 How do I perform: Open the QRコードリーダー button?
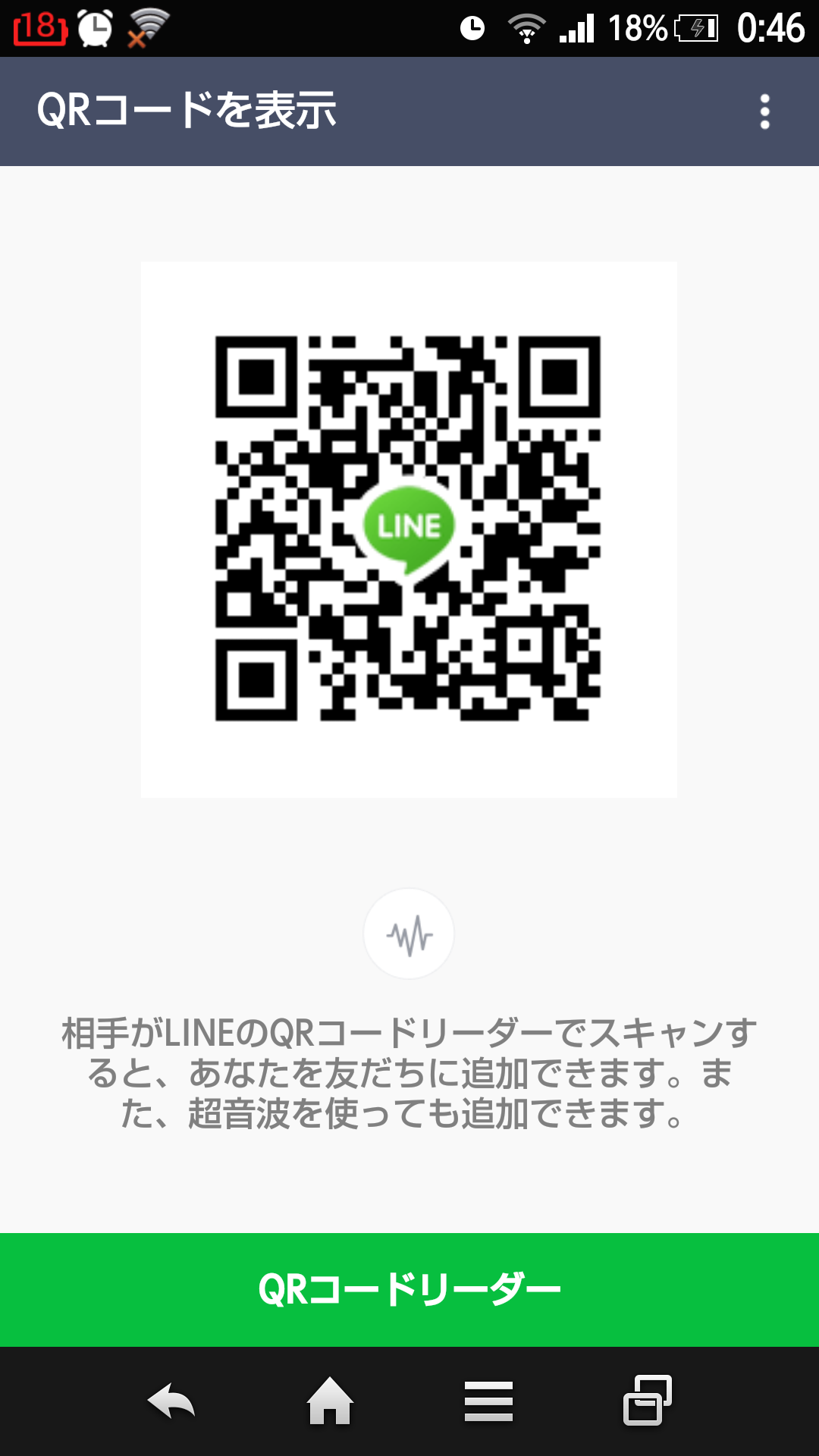tap(409, 1290)
